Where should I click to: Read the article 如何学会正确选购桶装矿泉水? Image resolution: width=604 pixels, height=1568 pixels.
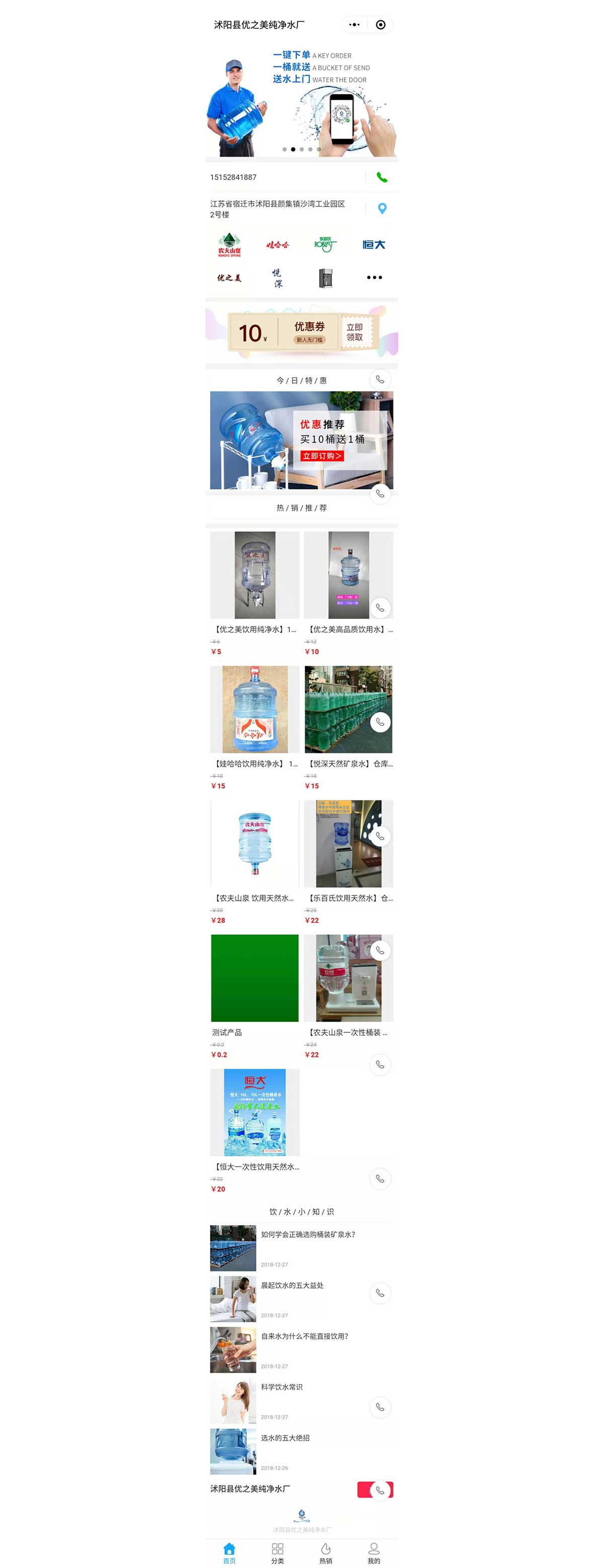coord(308,1235)
